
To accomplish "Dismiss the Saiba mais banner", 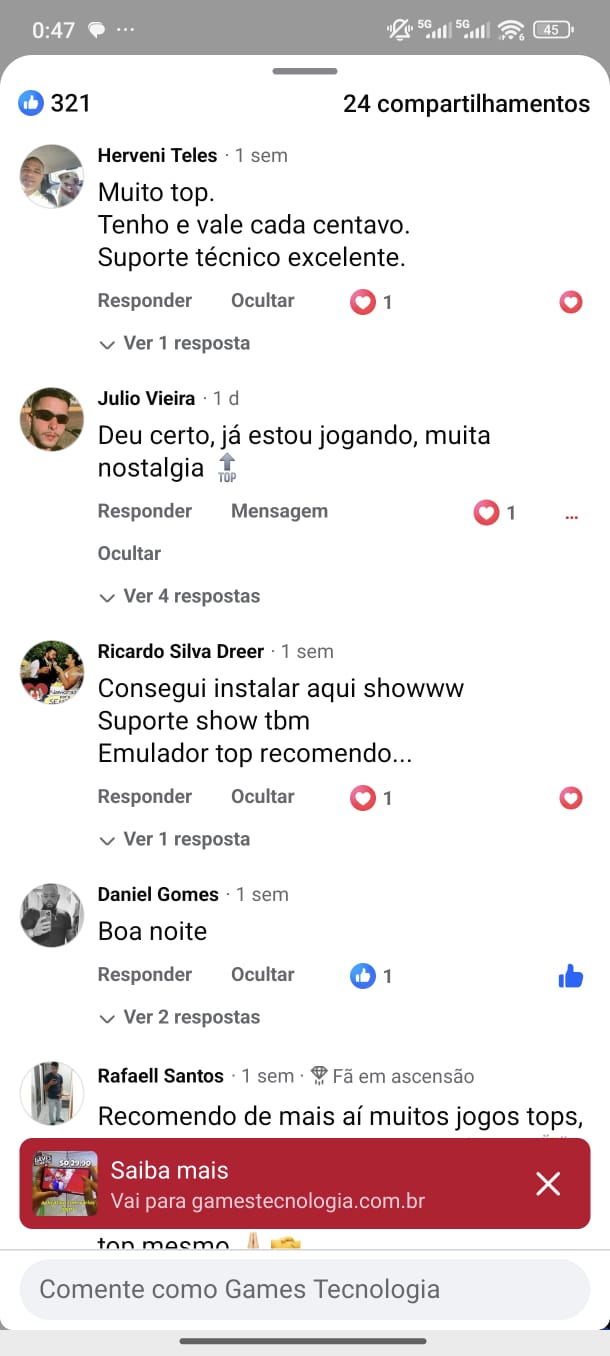I will pyautogui.click(x=548, y=1184).
